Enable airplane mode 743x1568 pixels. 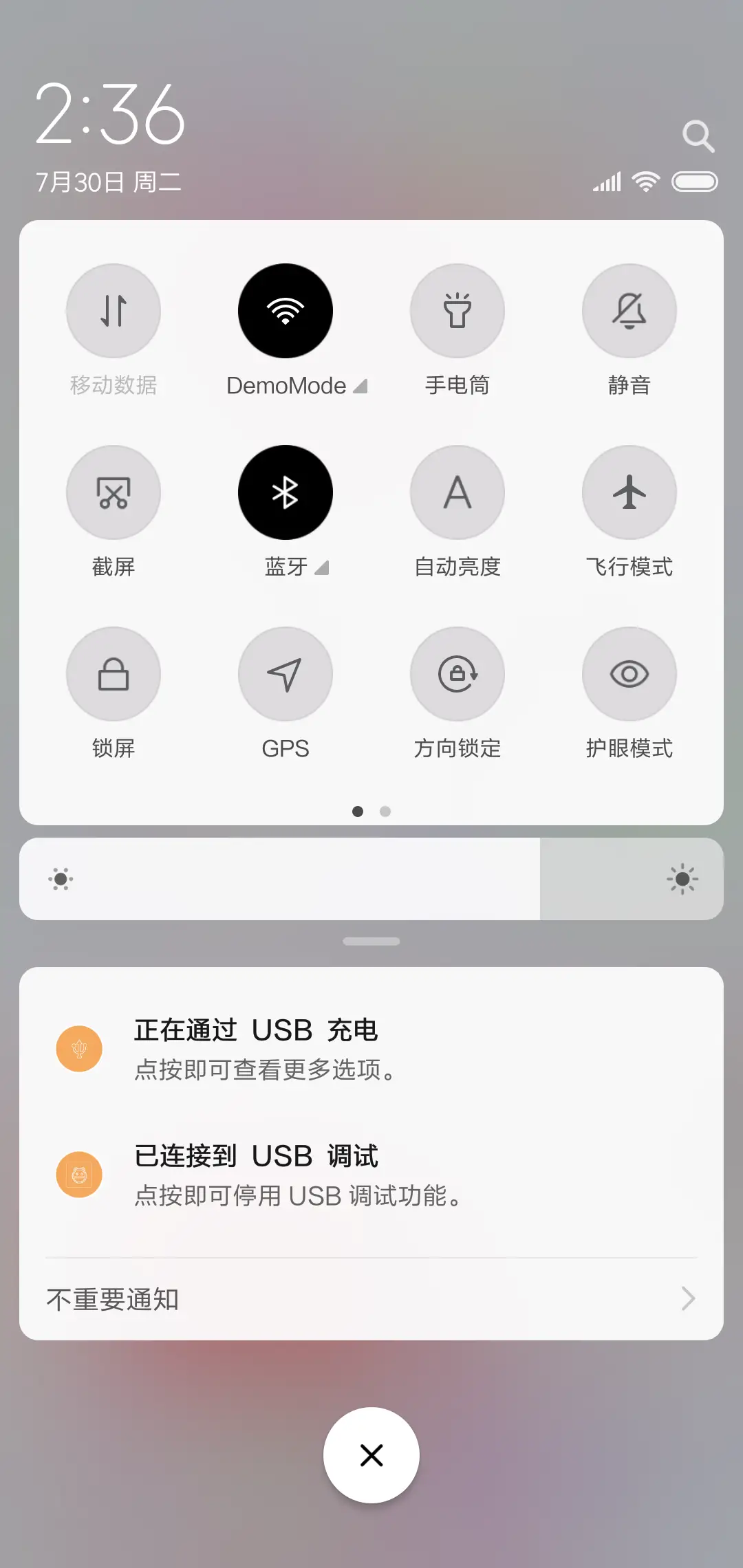pos(629,492)
